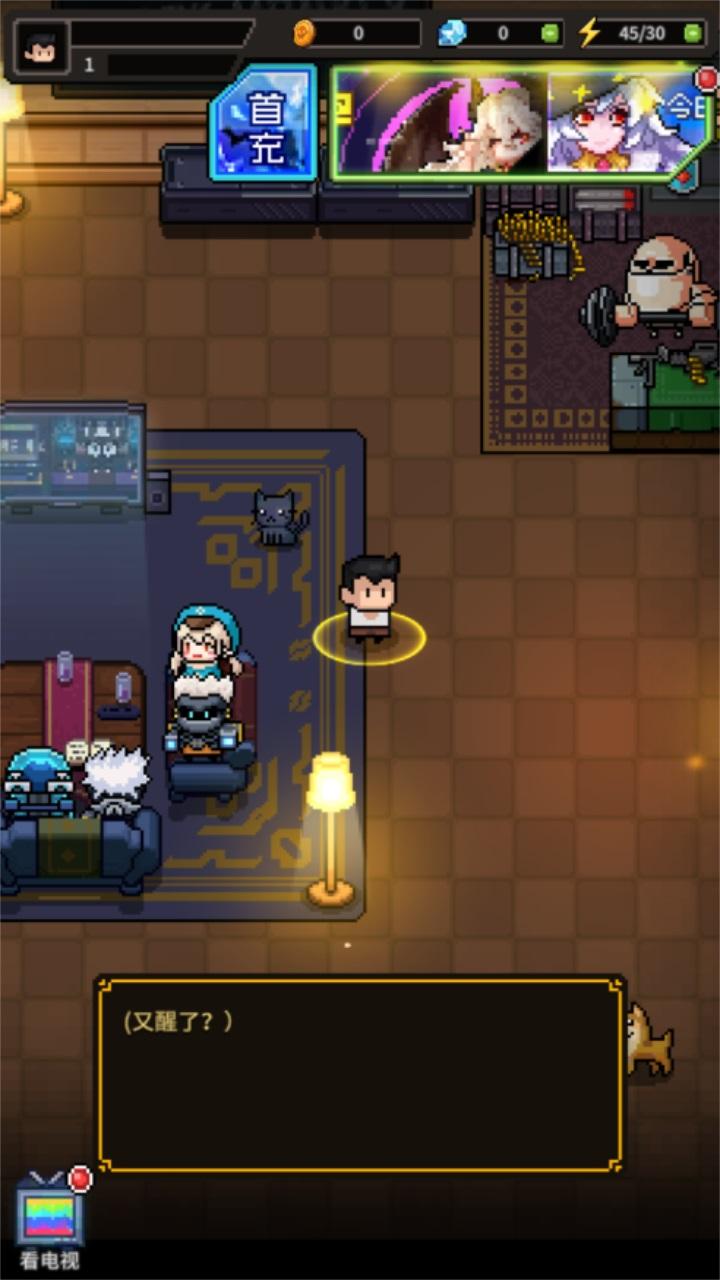
Task: Add more gems with plus button
Action: click(x=549, y=33)
